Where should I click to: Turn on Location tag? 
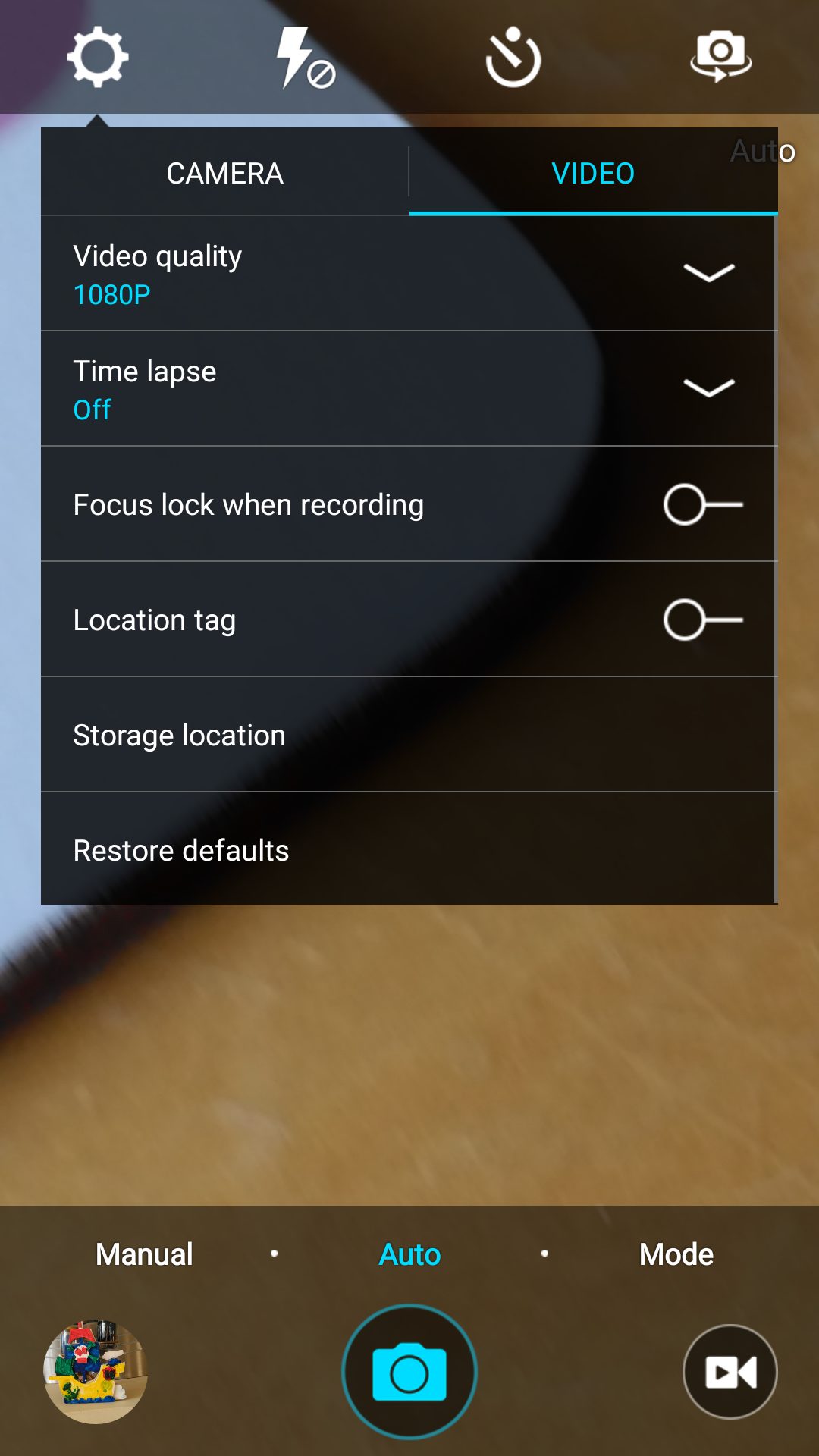[x=703, y=620]
